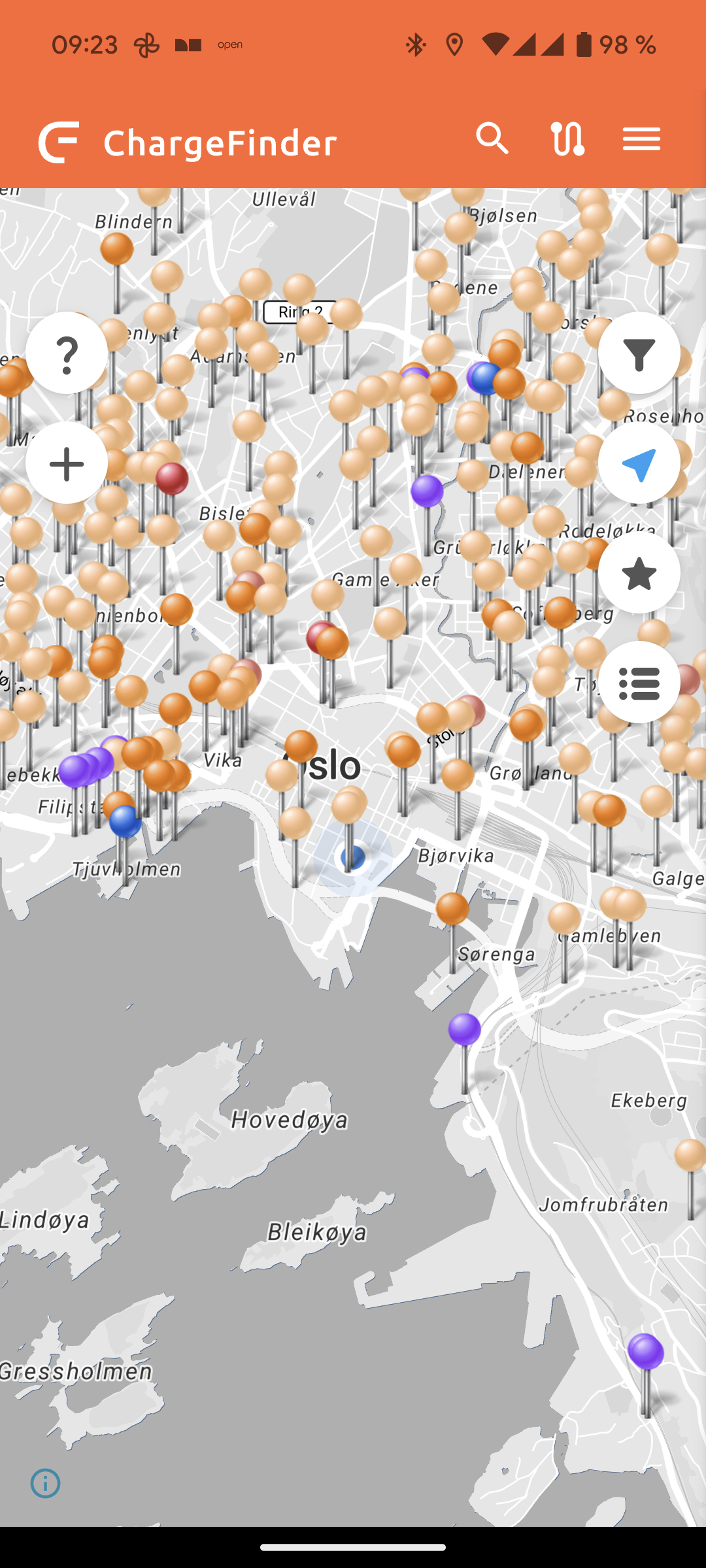Open the help question mark button
This screenshot has width=706, height=1568.
67,353
